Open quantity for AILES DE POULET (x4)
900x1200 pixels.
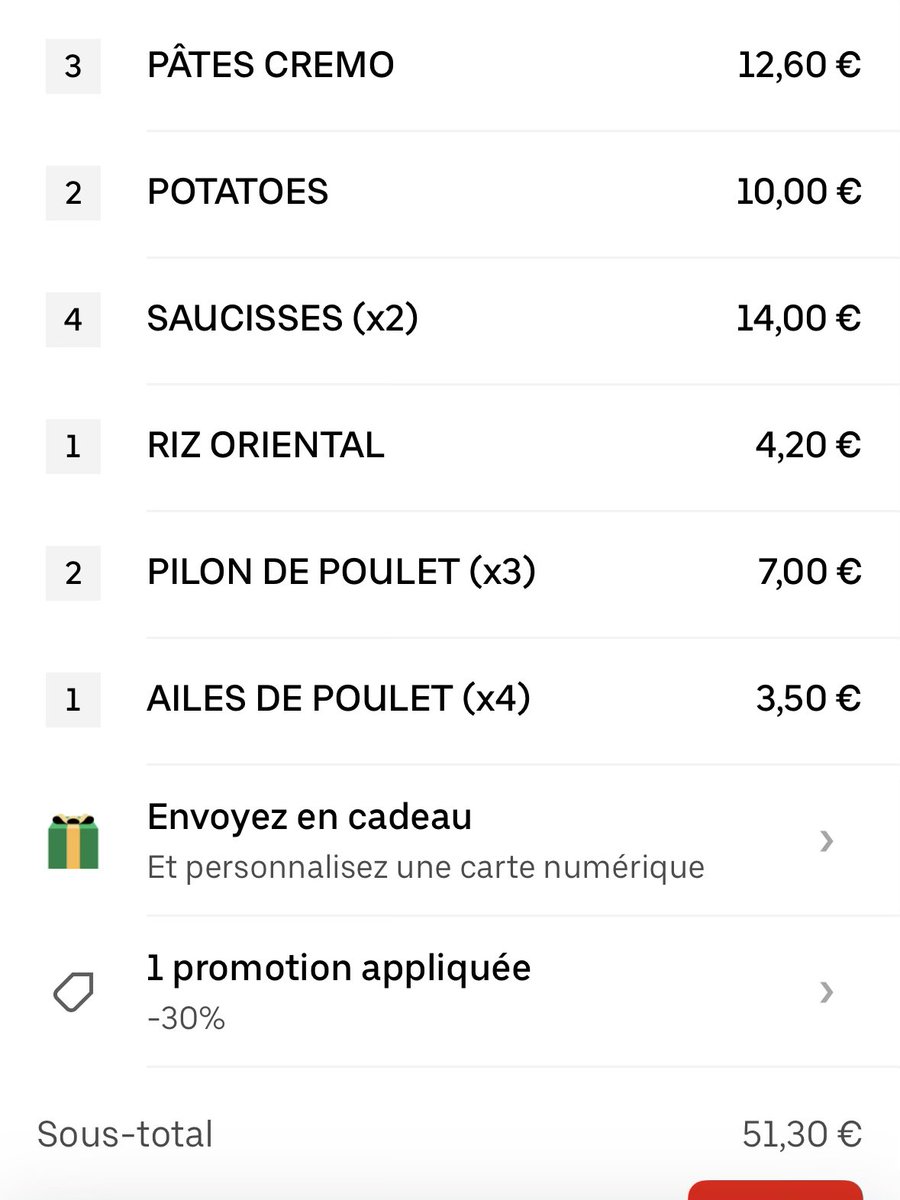[x=73, y=700]
